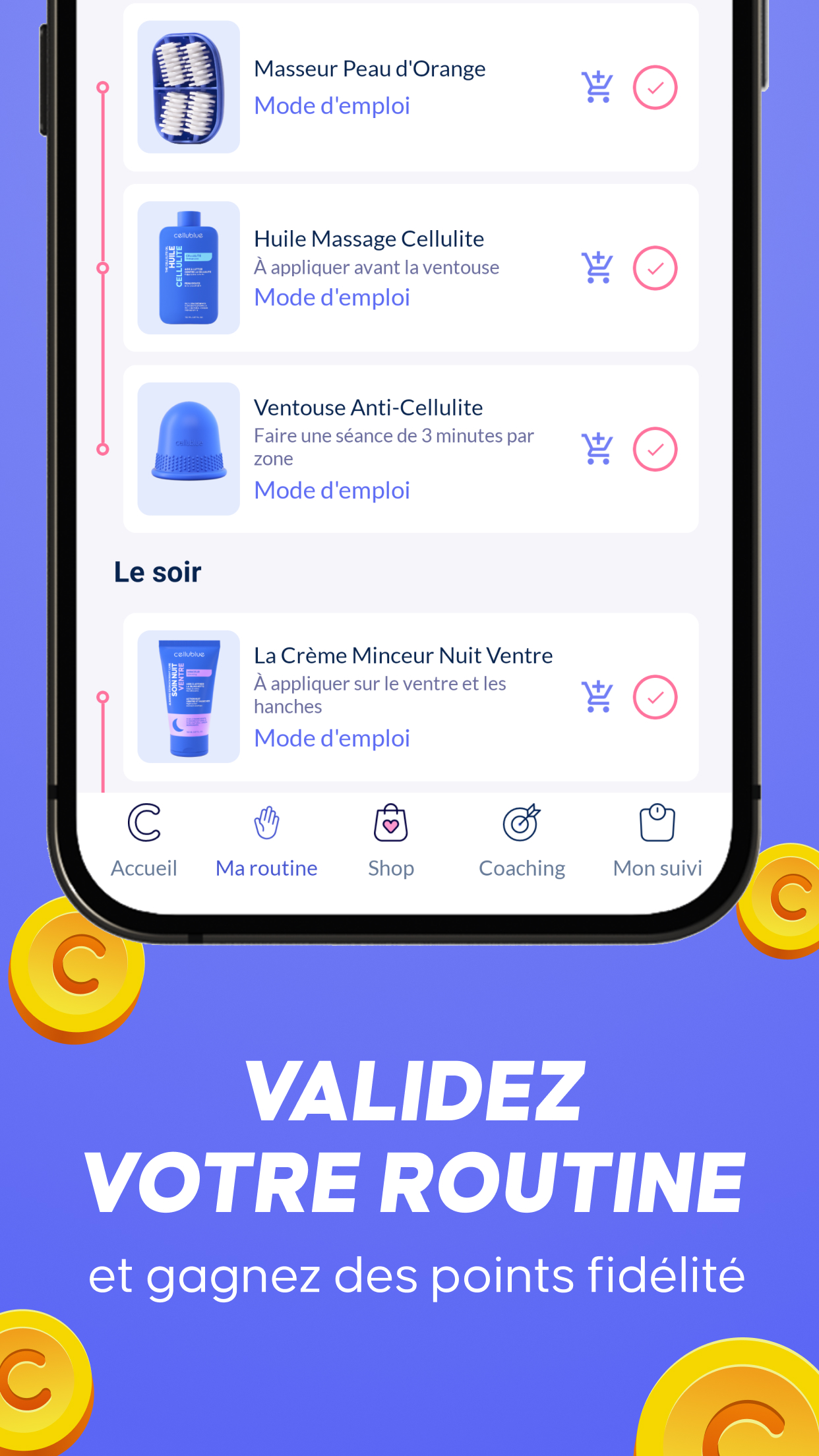Expand the Le soir section
The width and height of the screenshot is (819, 1456).
pyautogui.click(x=158, y=571)
